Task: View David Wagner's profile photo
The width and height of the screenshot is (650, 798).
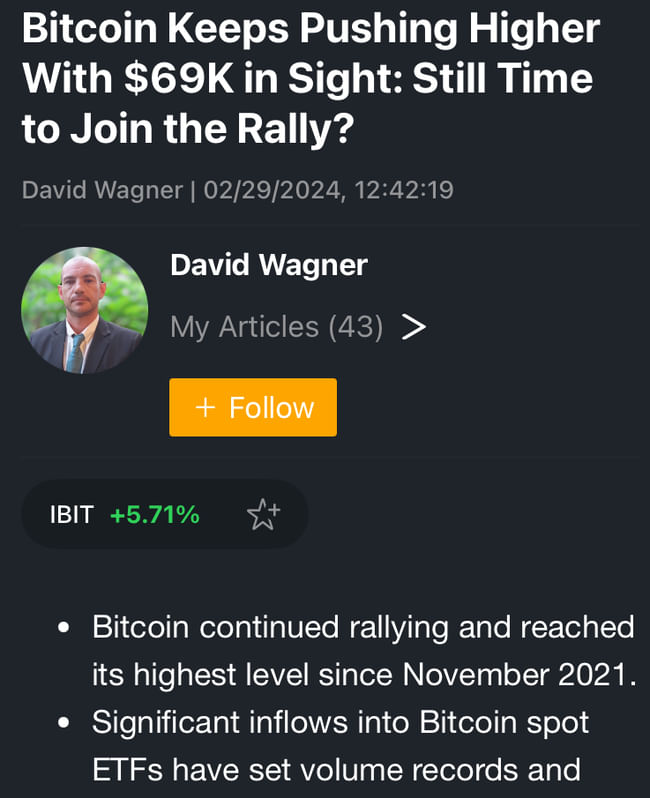Action: pos(85,310)
